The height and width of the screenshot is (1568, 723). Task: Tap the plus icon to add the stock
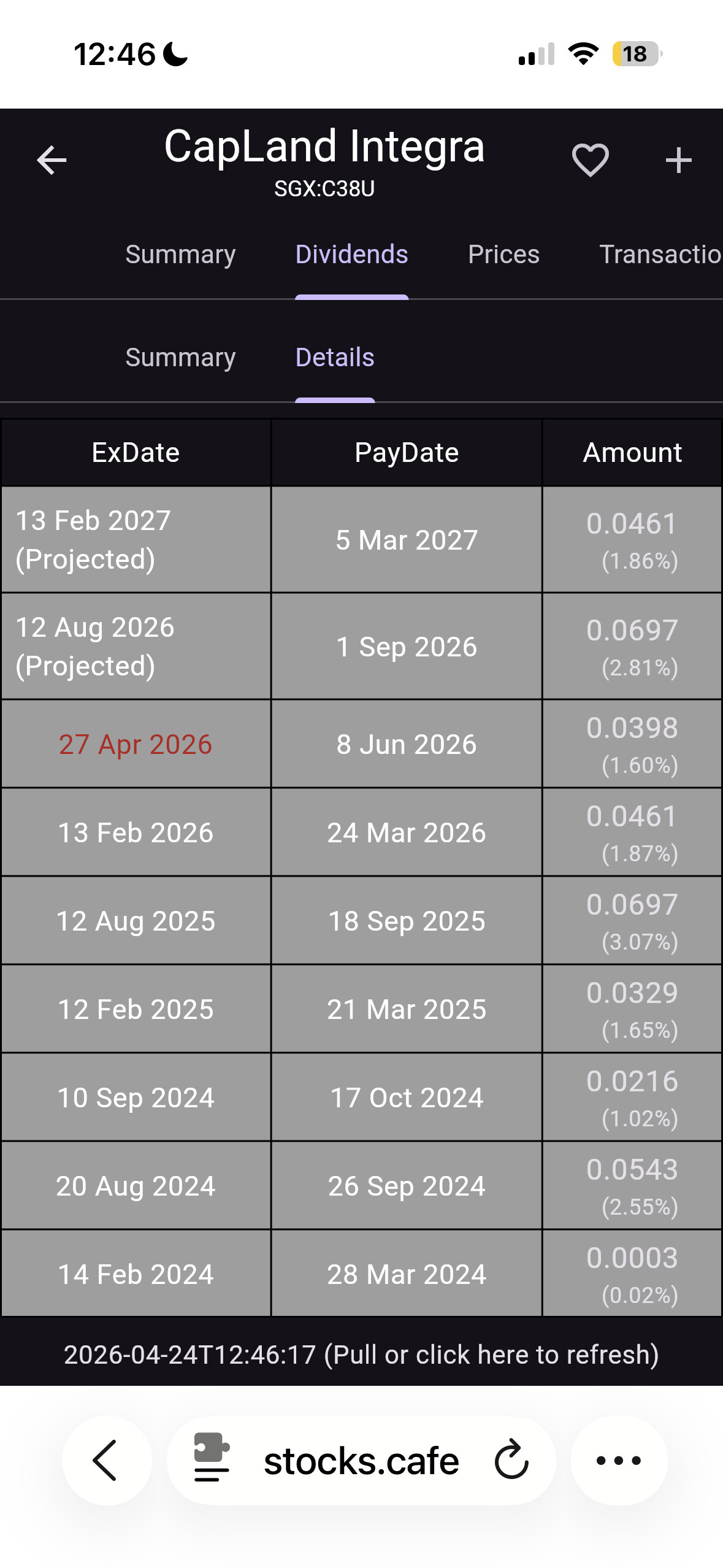(678, 160)
